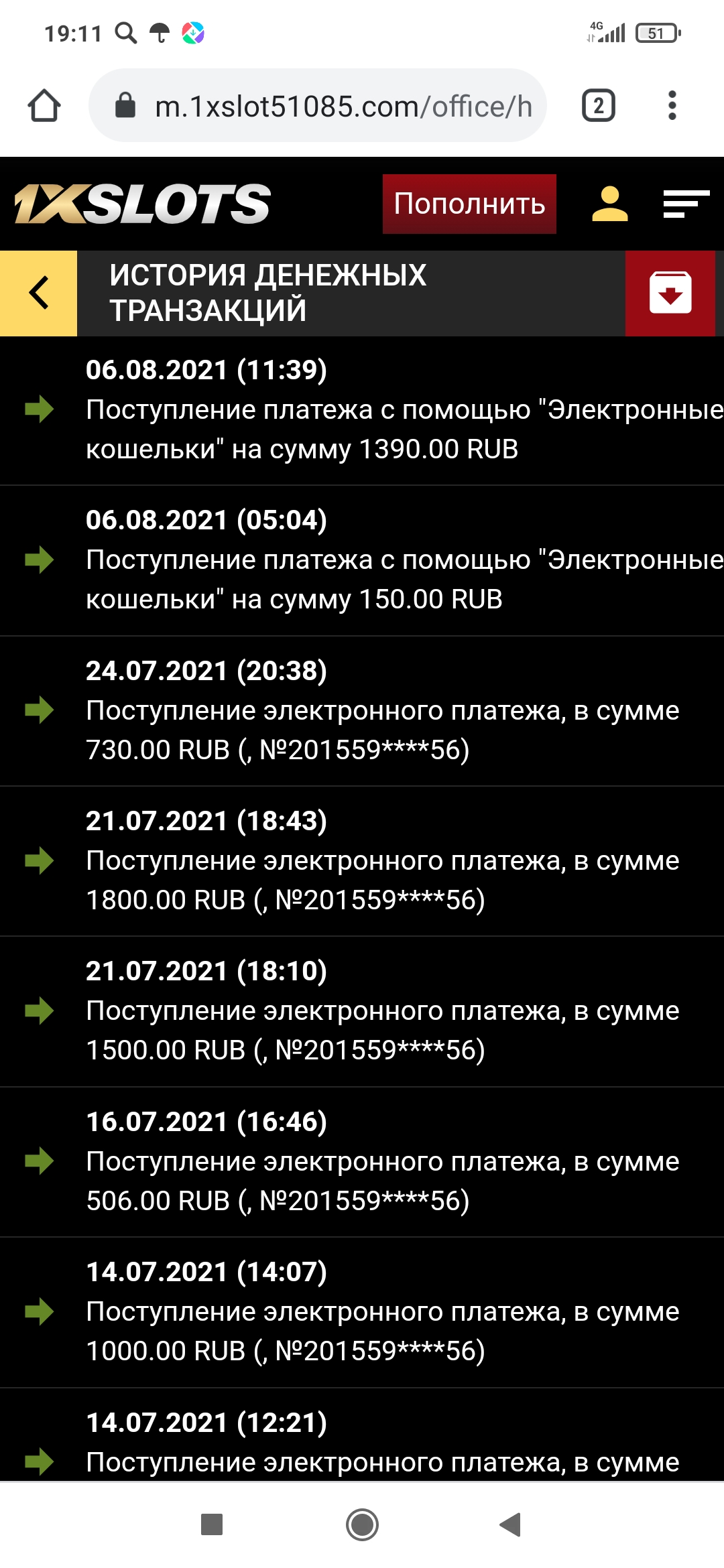Tap the red download archive icon
The width and height of the screenshot is (724, 1568).
670,293
